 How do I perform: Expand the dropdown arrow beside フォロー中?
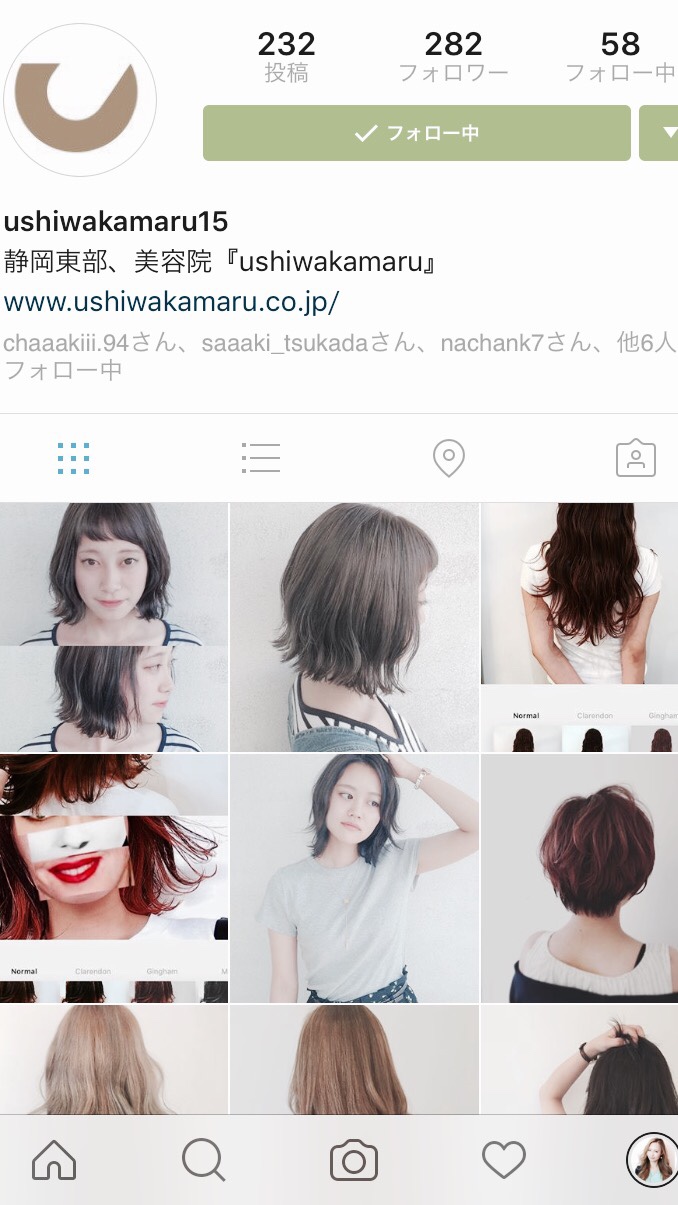pos(660,133)
